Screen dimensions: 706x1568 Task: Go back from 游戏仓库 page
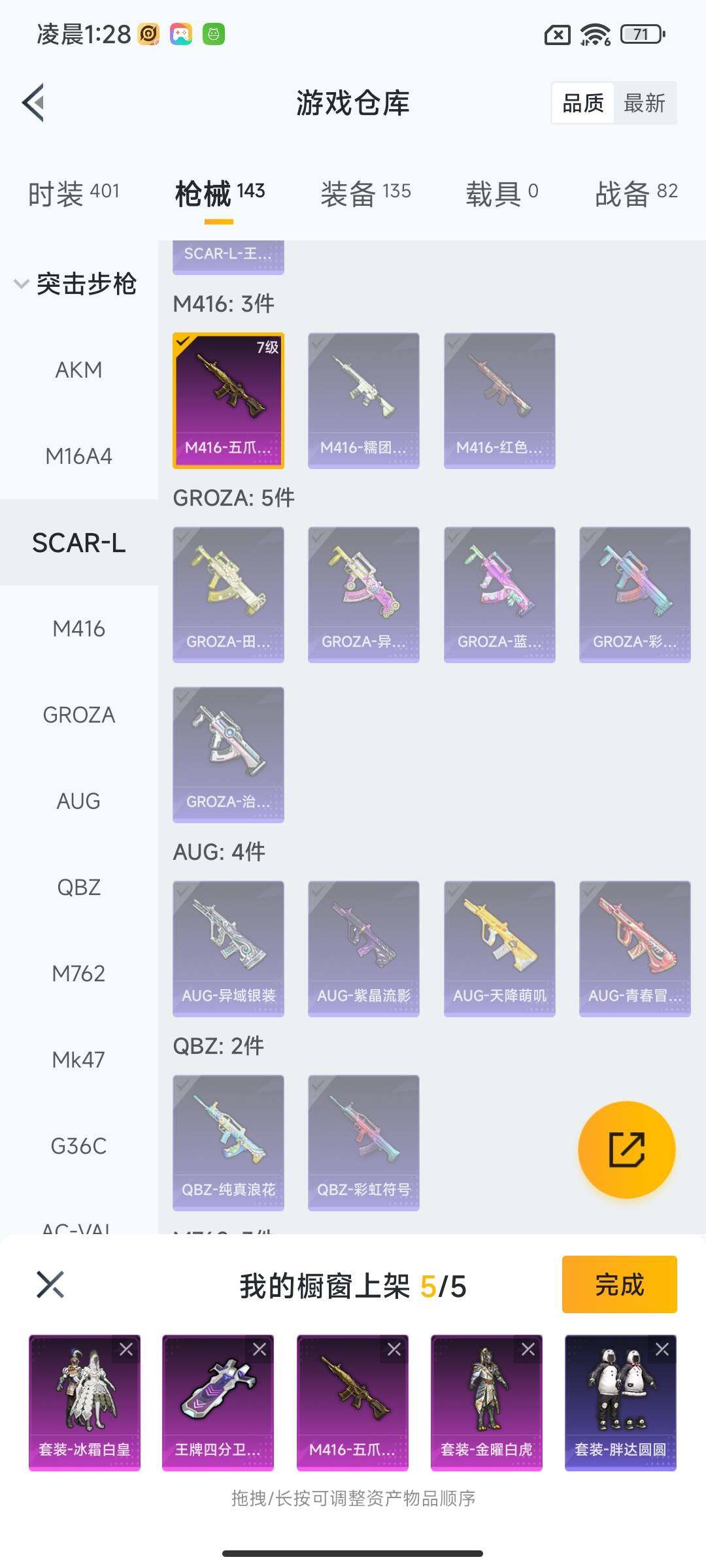click(x=34, y=103)
